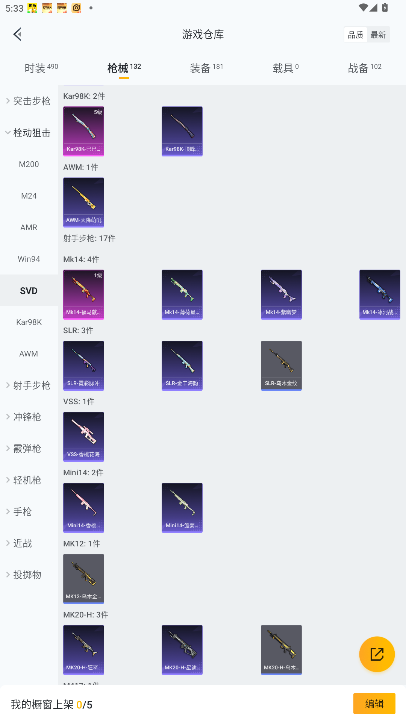Expand the 冲锋枪 category

click(x=29, y=417)
